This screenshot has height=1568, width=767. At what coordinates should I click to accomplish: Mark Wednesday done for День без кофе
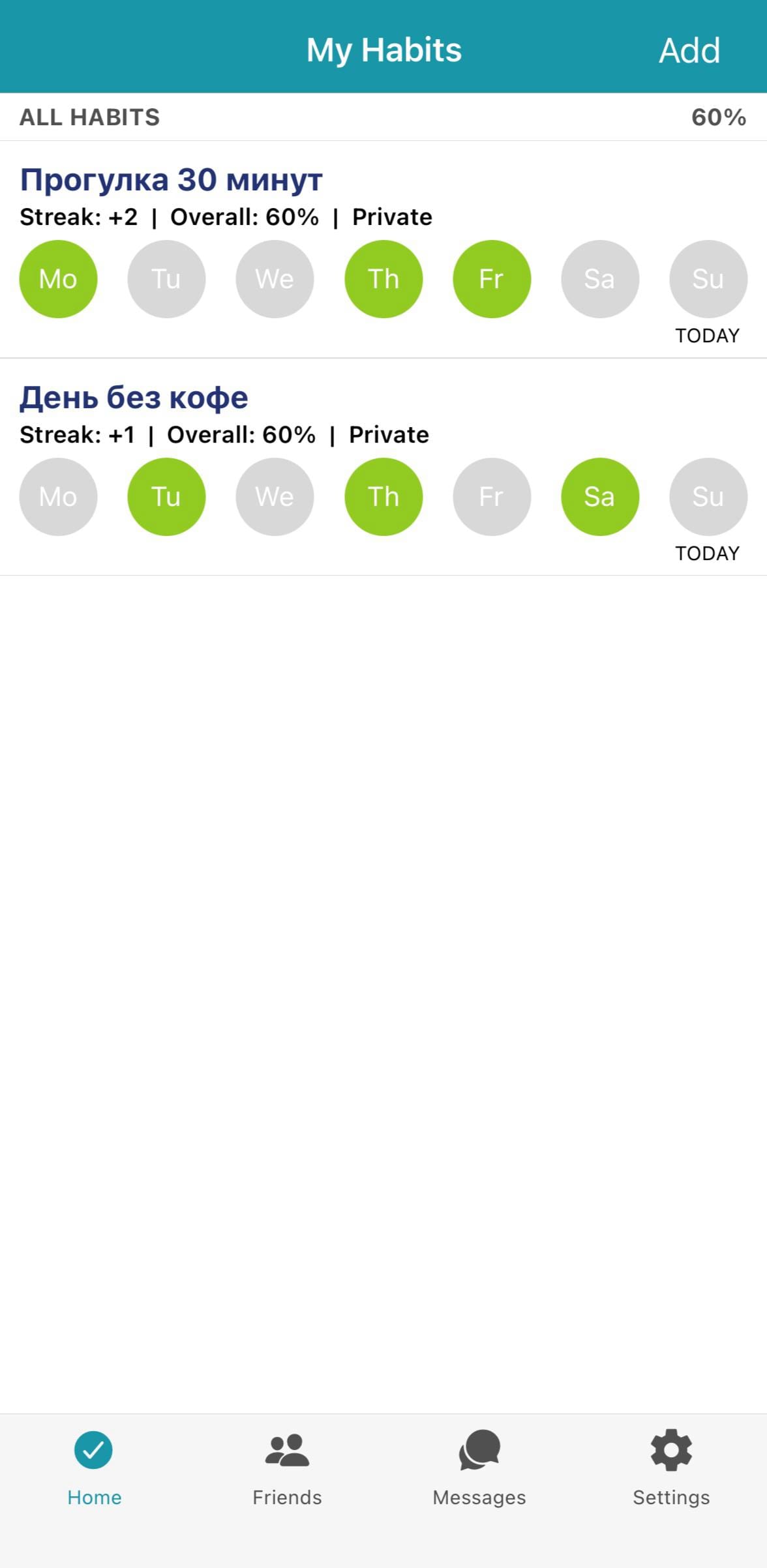(x=275, y=497)
